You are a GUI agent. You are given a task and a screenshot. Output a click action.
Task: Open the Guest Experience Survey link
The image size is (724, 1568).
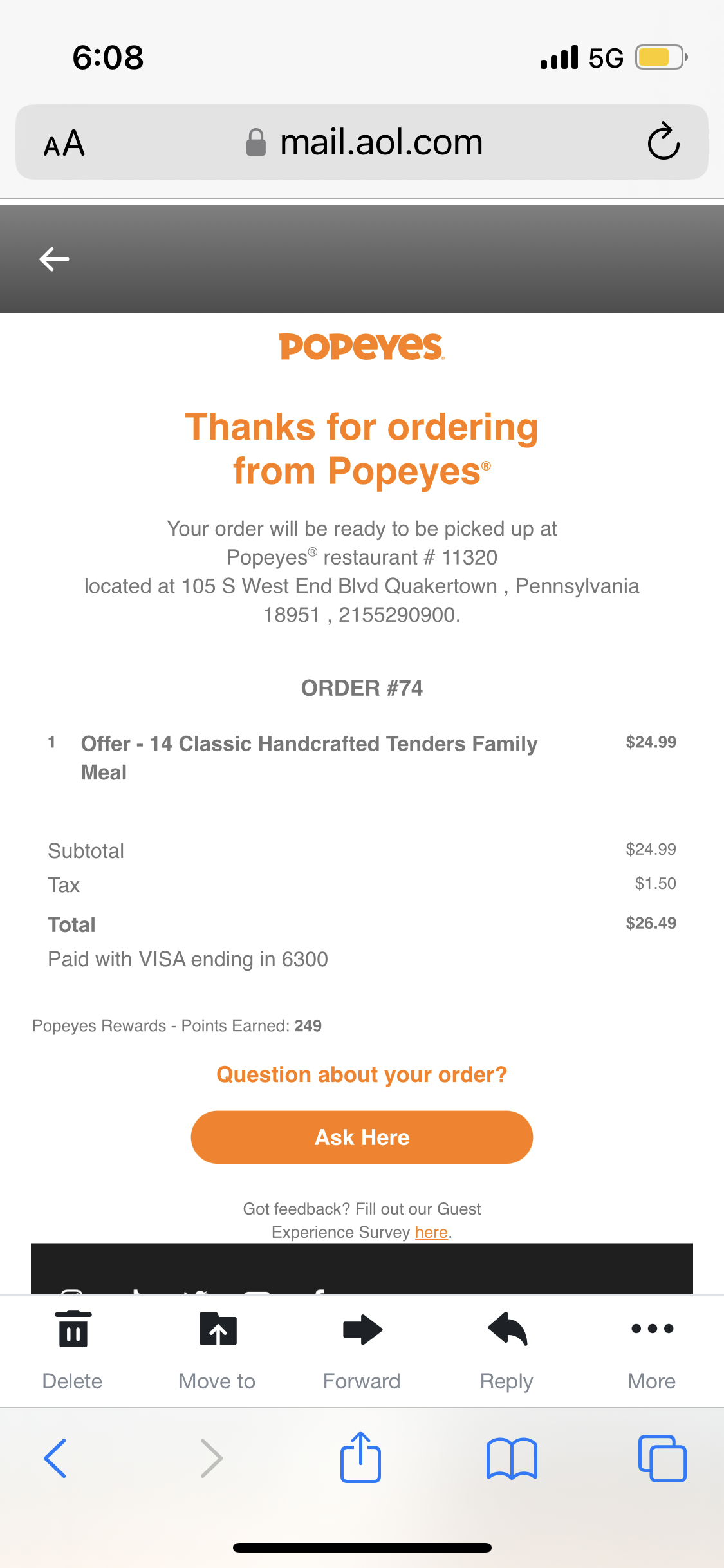[x=431, y=1232]
